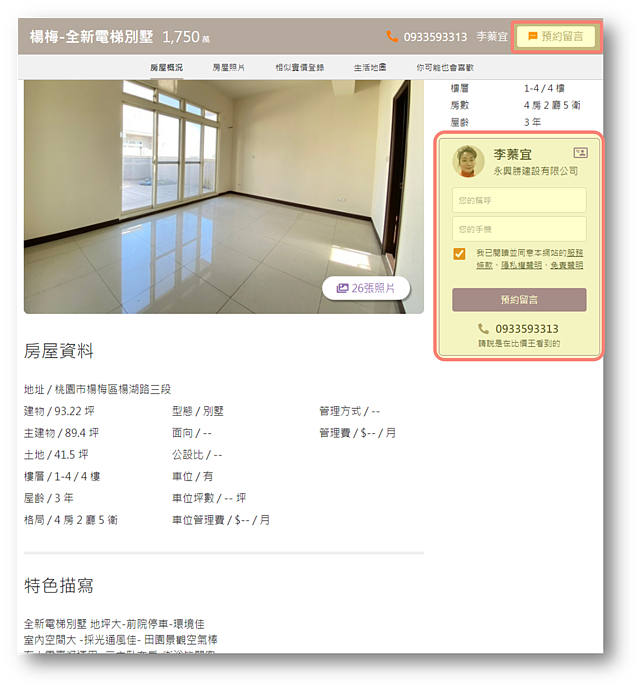Tap the 您的稱呼 name field
This screenshot has width=640, height=690.
pyautogui.click(x=518, y=200)
